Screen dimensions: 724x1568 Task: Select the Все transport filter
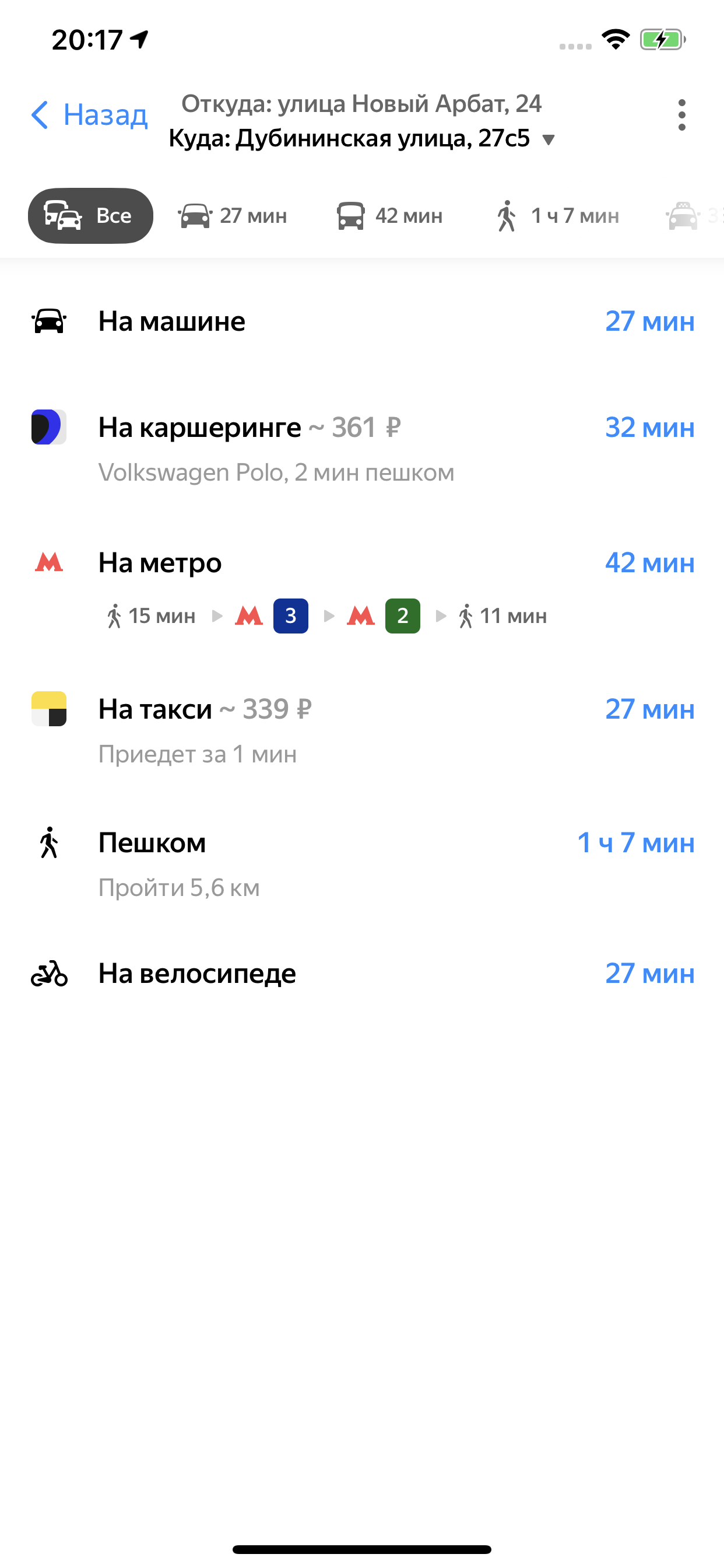(91, 216)
